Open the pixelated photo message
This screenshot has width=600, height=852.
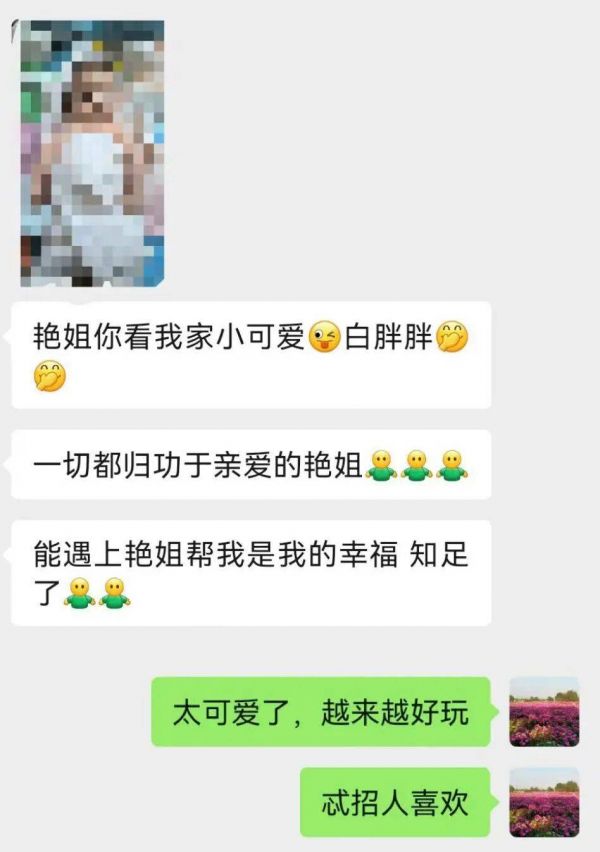(x=92, y=153)
